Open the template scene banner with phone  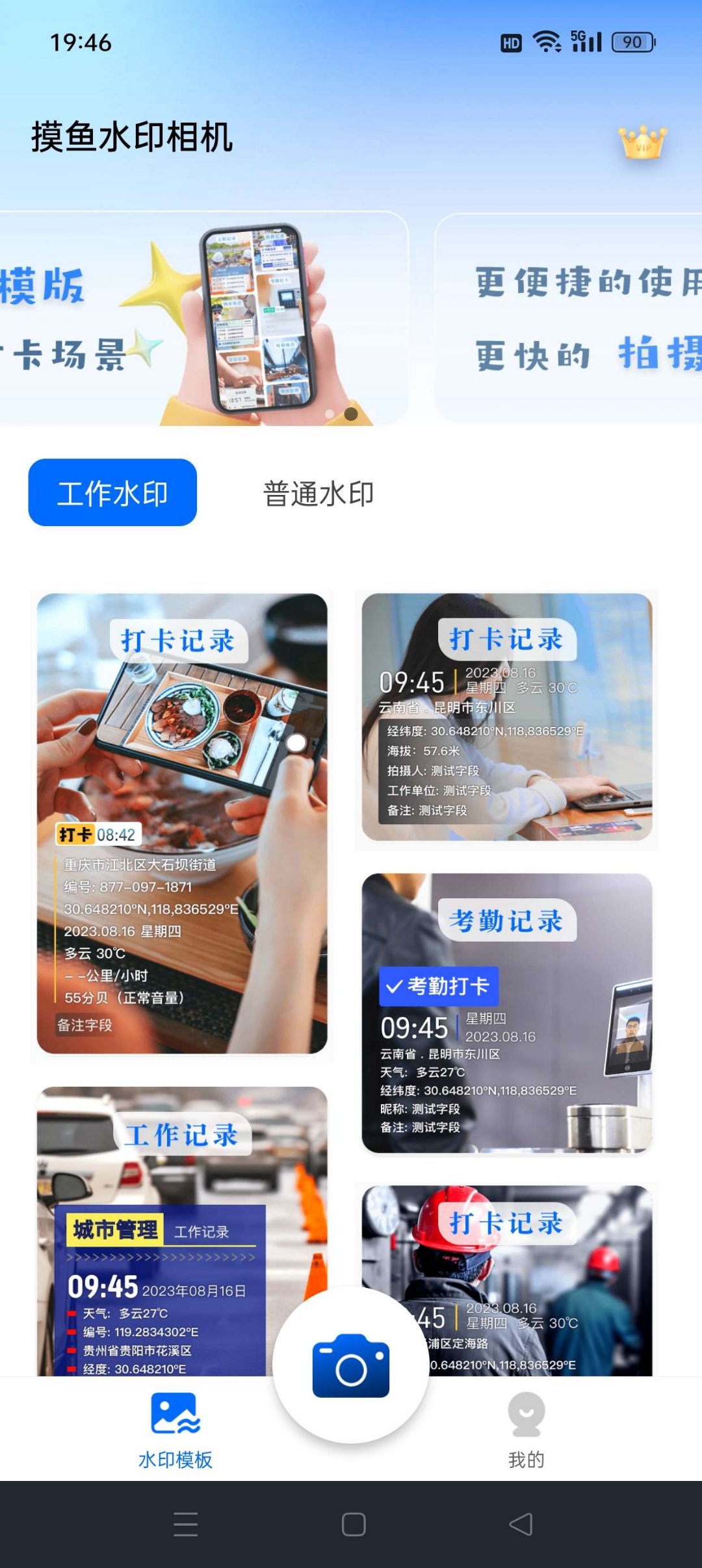(201, 318)
